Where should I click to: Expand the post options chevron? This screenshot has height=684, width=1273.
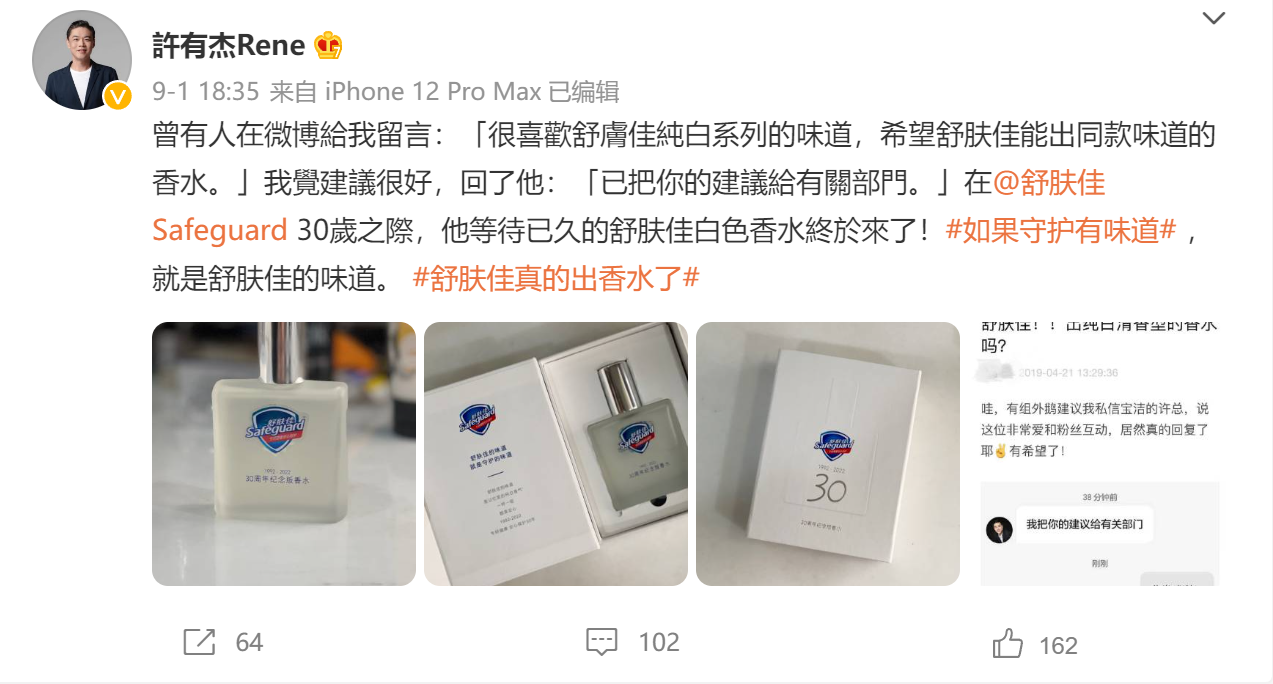1213,19
